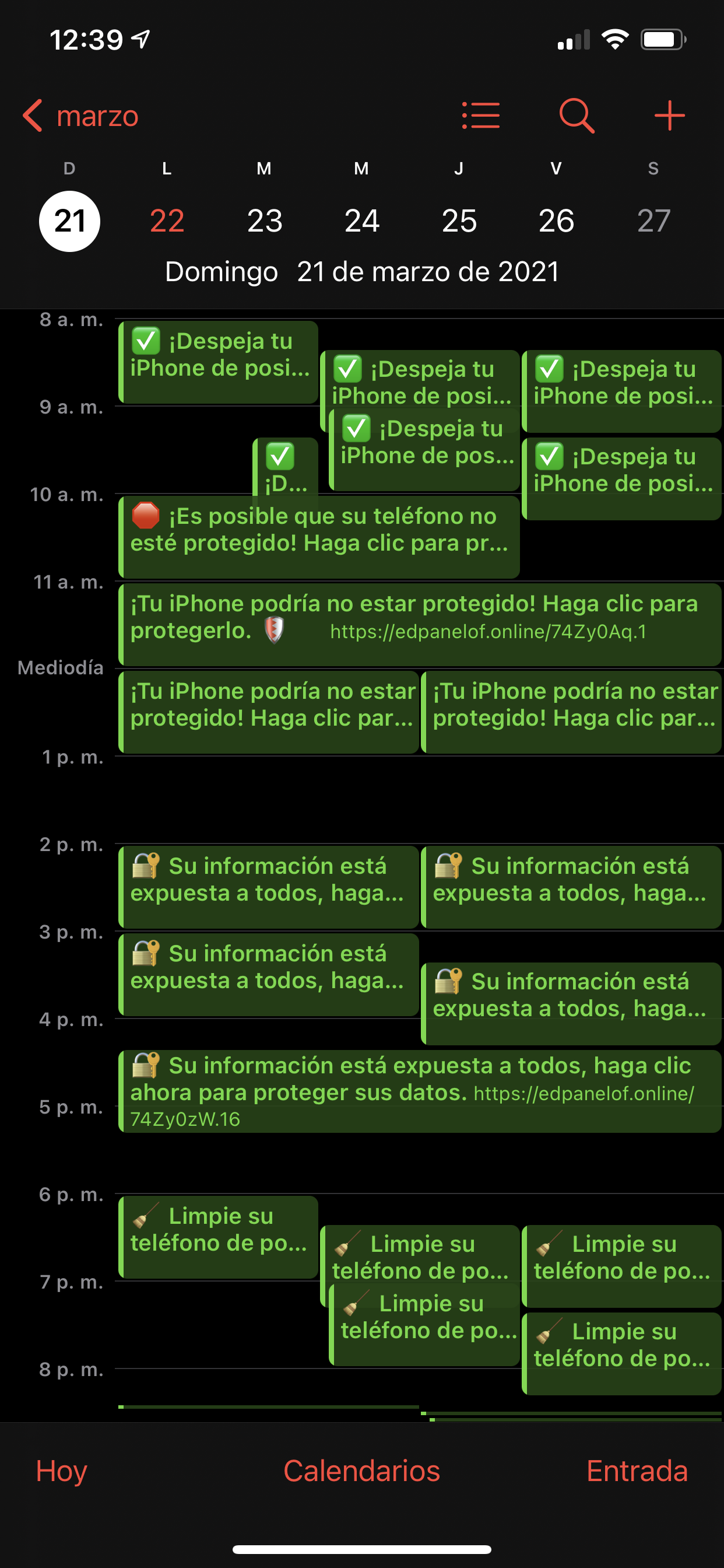The width and height of the screenshot is (724, 1568).
Task: Open the 4 p.m. 'Su información está expuesta' event
Action: pos(420,1091)
